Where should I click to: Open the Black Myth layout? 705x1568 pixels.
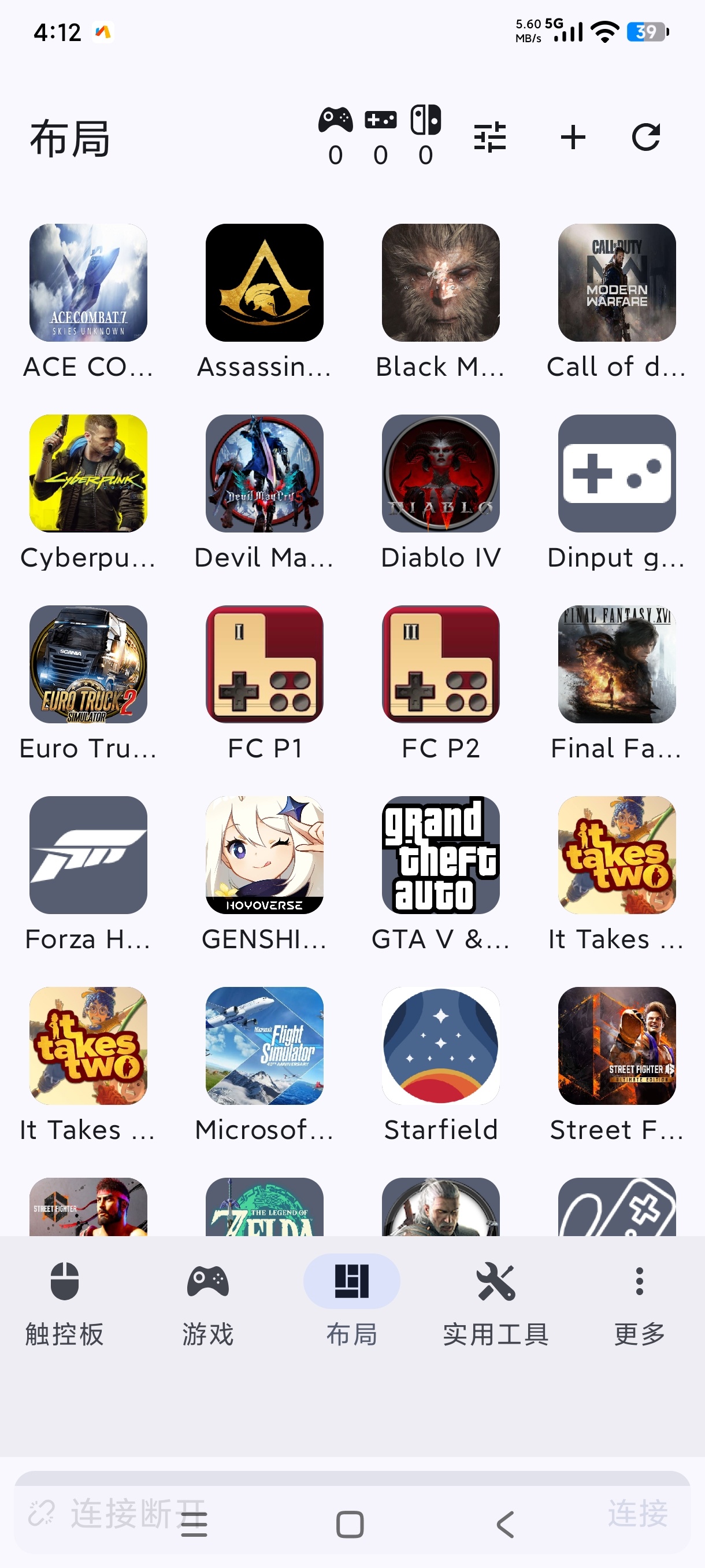coord(440,283)
